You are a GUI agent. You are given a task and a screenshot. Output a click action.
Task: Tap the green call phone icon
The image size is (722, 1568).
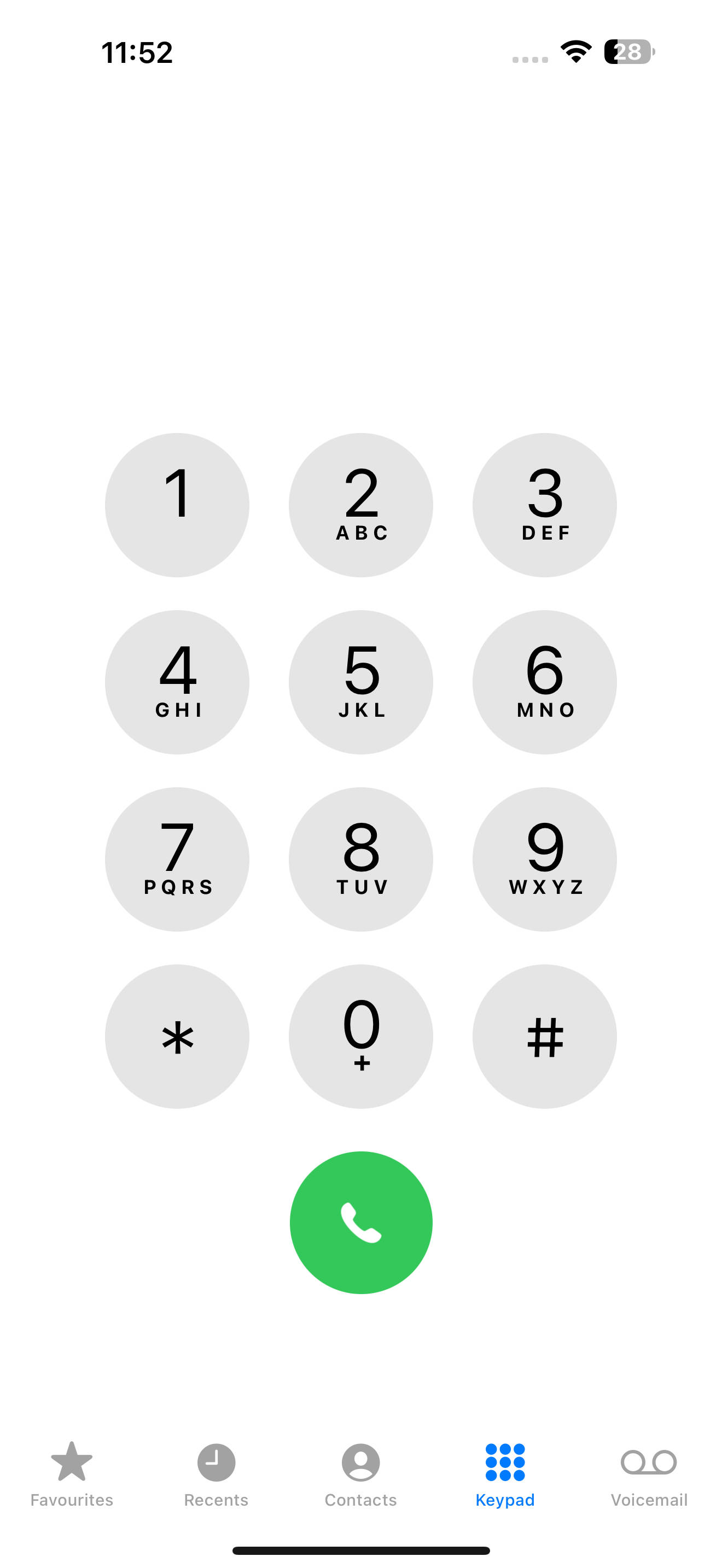tap(360, 1222)
